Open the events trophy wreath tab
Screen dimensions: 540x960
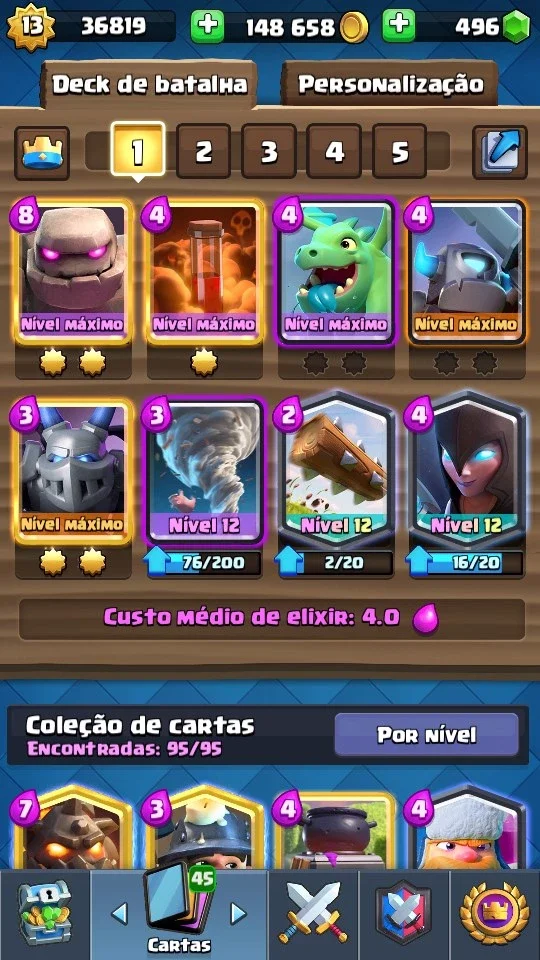495,915
